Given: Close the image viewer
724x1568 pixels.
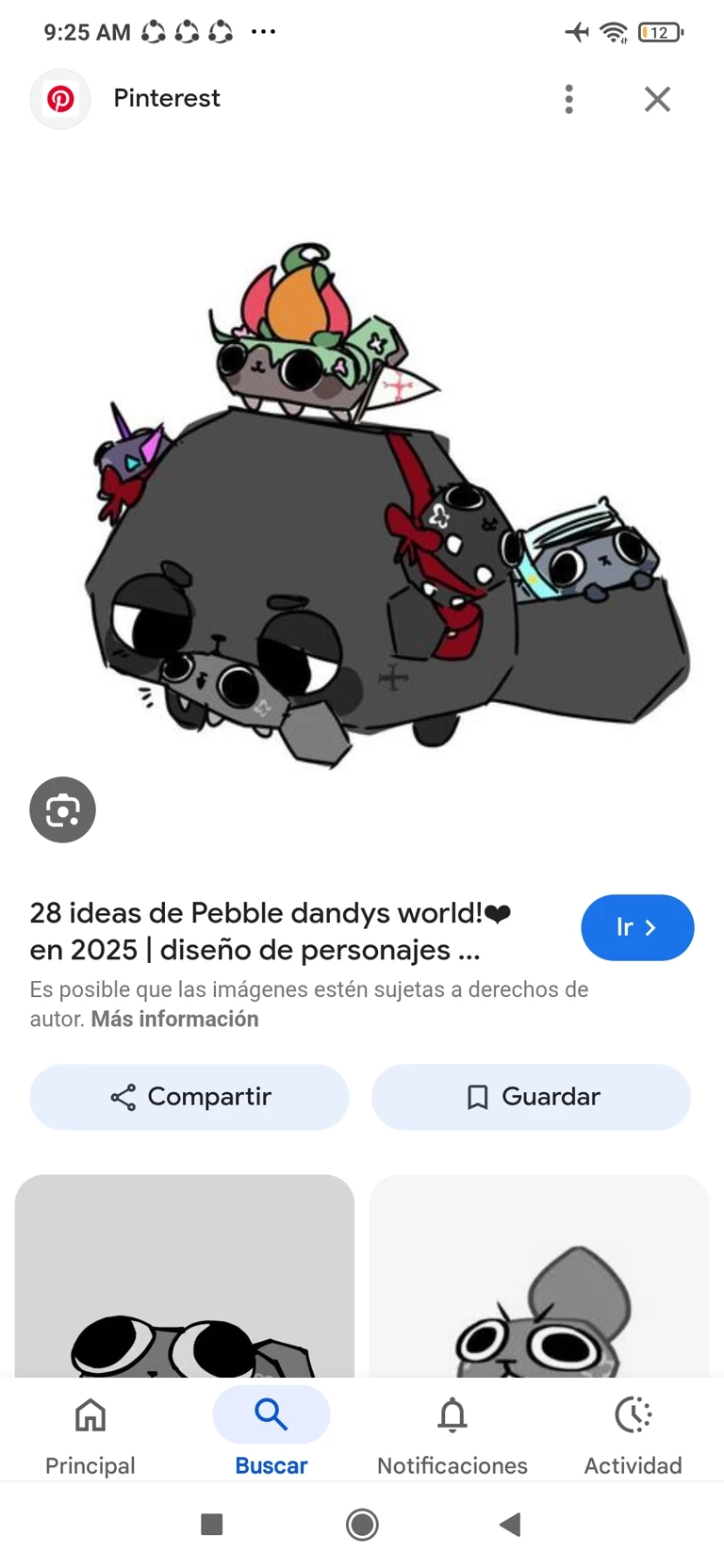Looking at the screenshot, I should point(657,99).
